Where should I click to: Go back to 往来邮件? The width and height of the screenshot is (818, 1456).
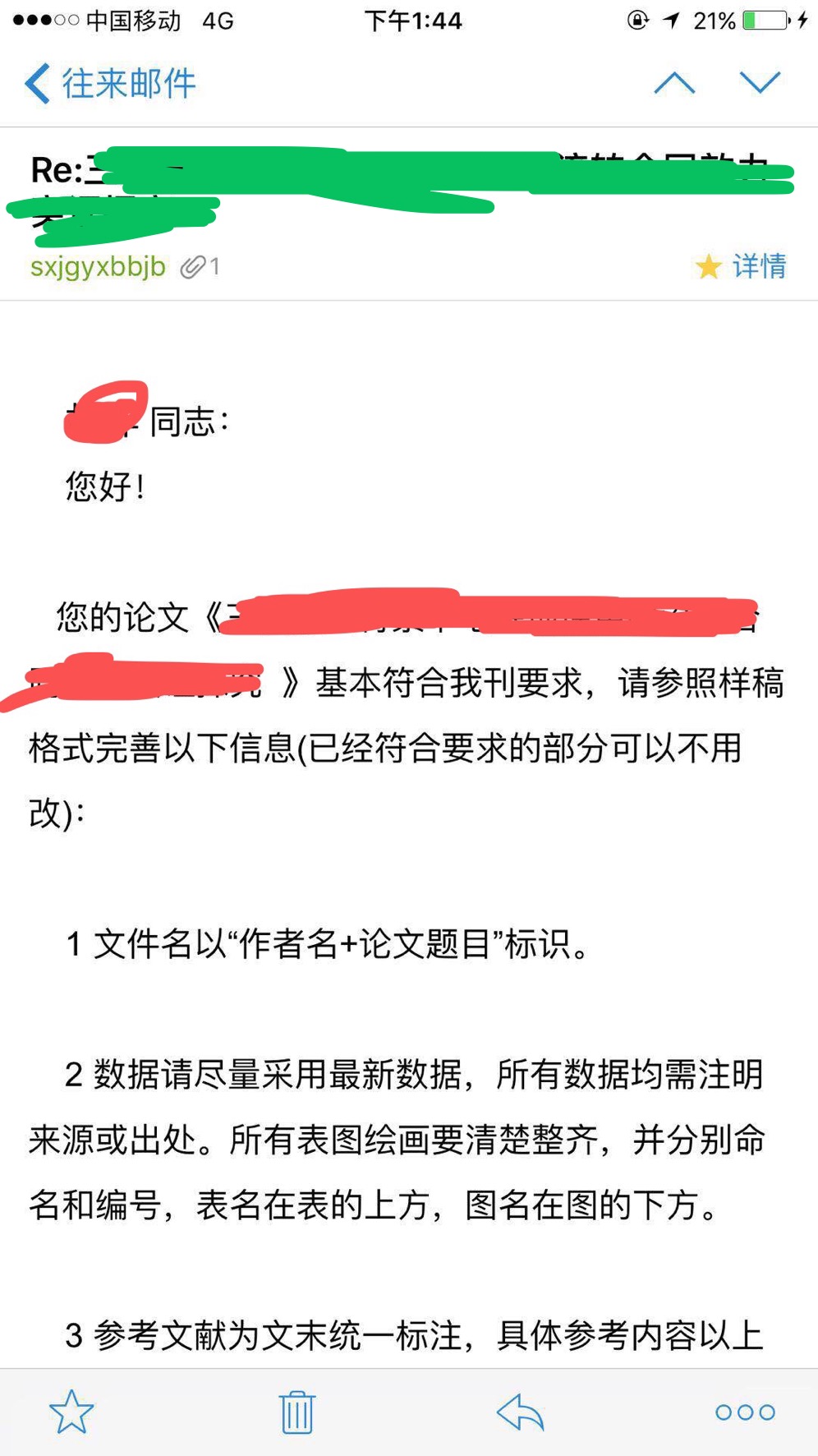110,84
